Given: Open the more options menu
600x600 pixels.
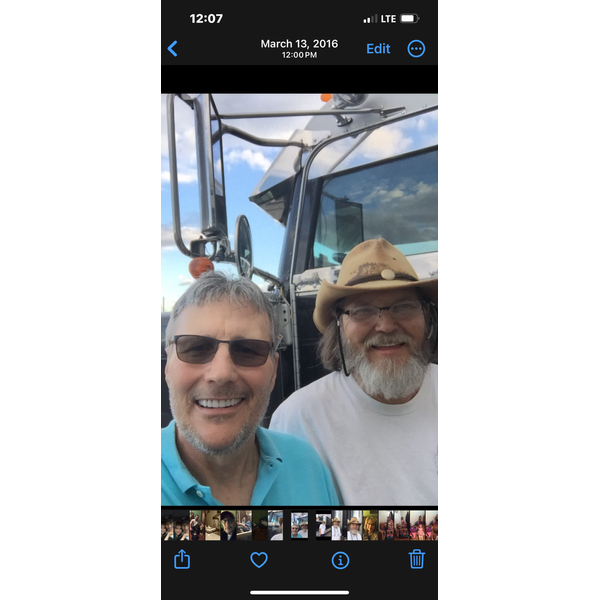Looking at the screenshot, I should pos(416,48).
